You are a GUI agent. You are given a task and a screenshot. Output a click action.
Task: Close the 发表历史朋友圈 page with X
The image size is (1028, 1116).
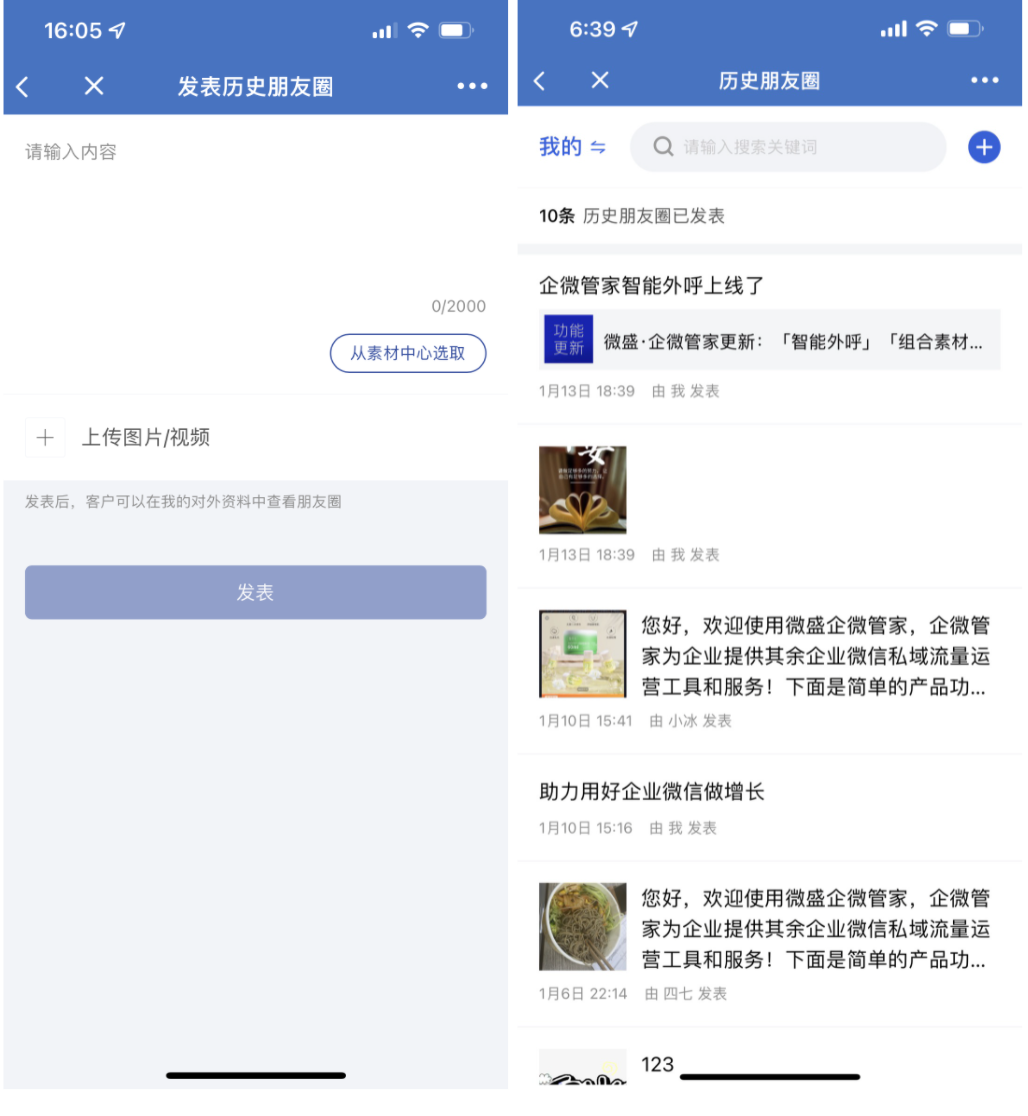click(x=94, y=87)
